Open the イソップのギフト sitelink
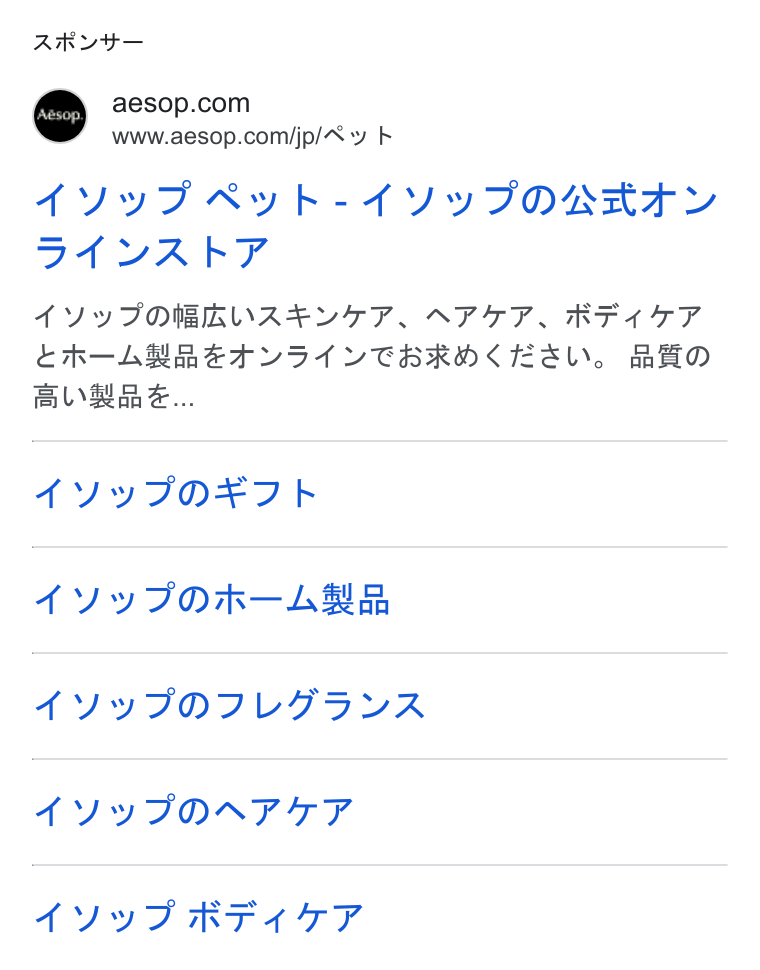 coord(176,494)
